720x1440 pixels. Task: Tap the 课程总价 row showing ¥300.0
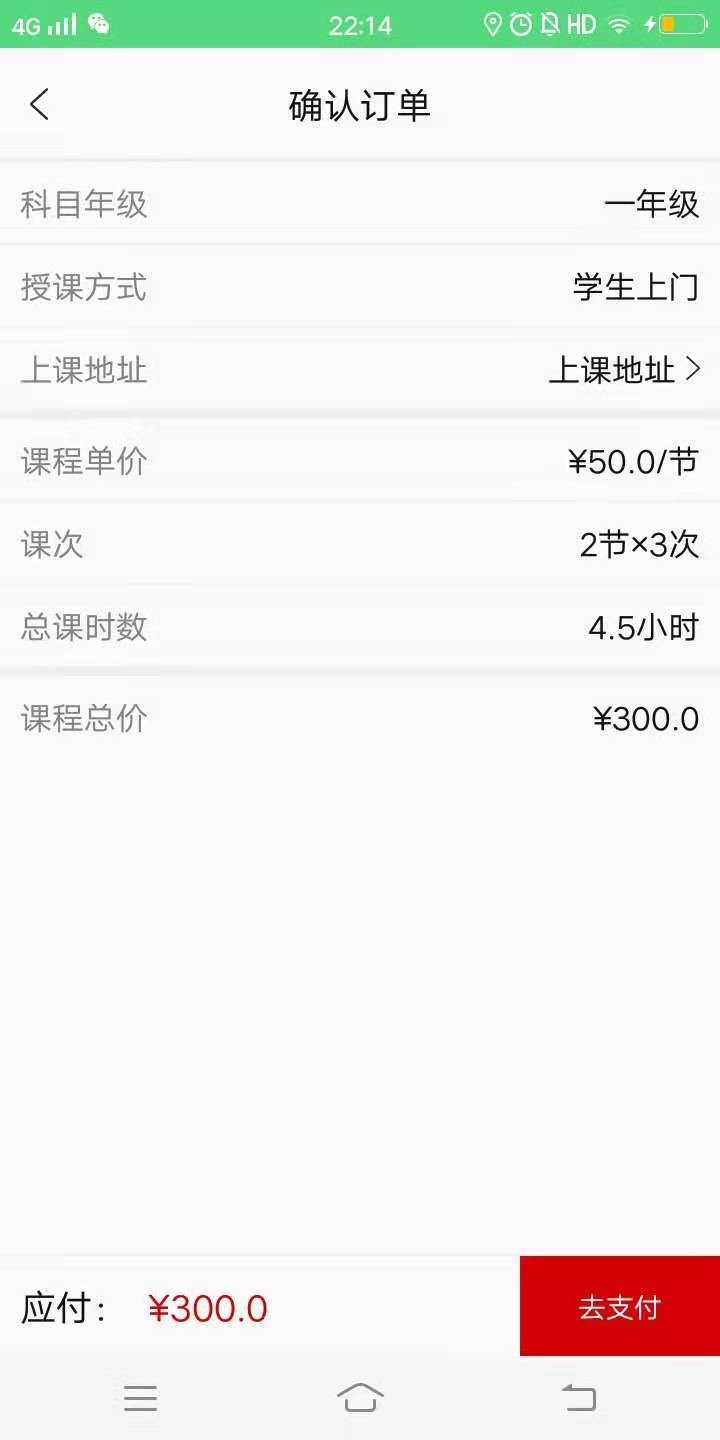tap(360, 717)
